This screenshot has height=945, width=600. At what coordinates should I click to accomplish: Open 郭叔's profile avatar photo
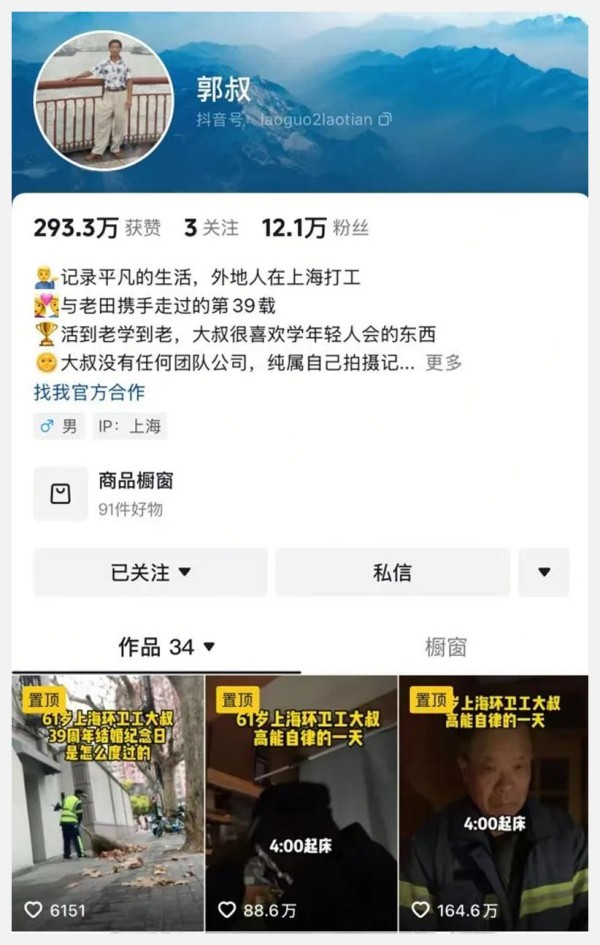click(103, 100)
